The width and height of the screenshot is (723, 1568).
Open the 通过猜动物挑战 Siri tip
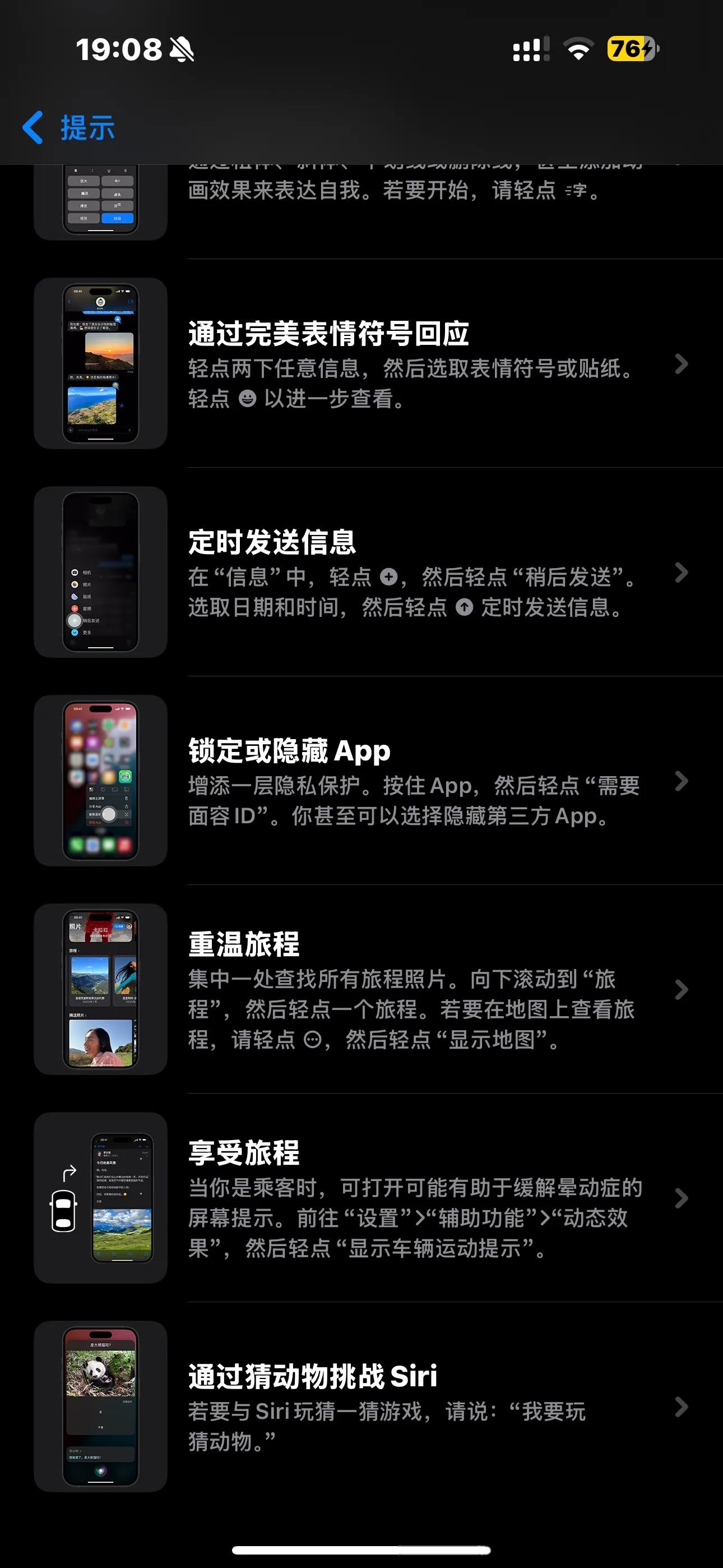pos(414,1406)
